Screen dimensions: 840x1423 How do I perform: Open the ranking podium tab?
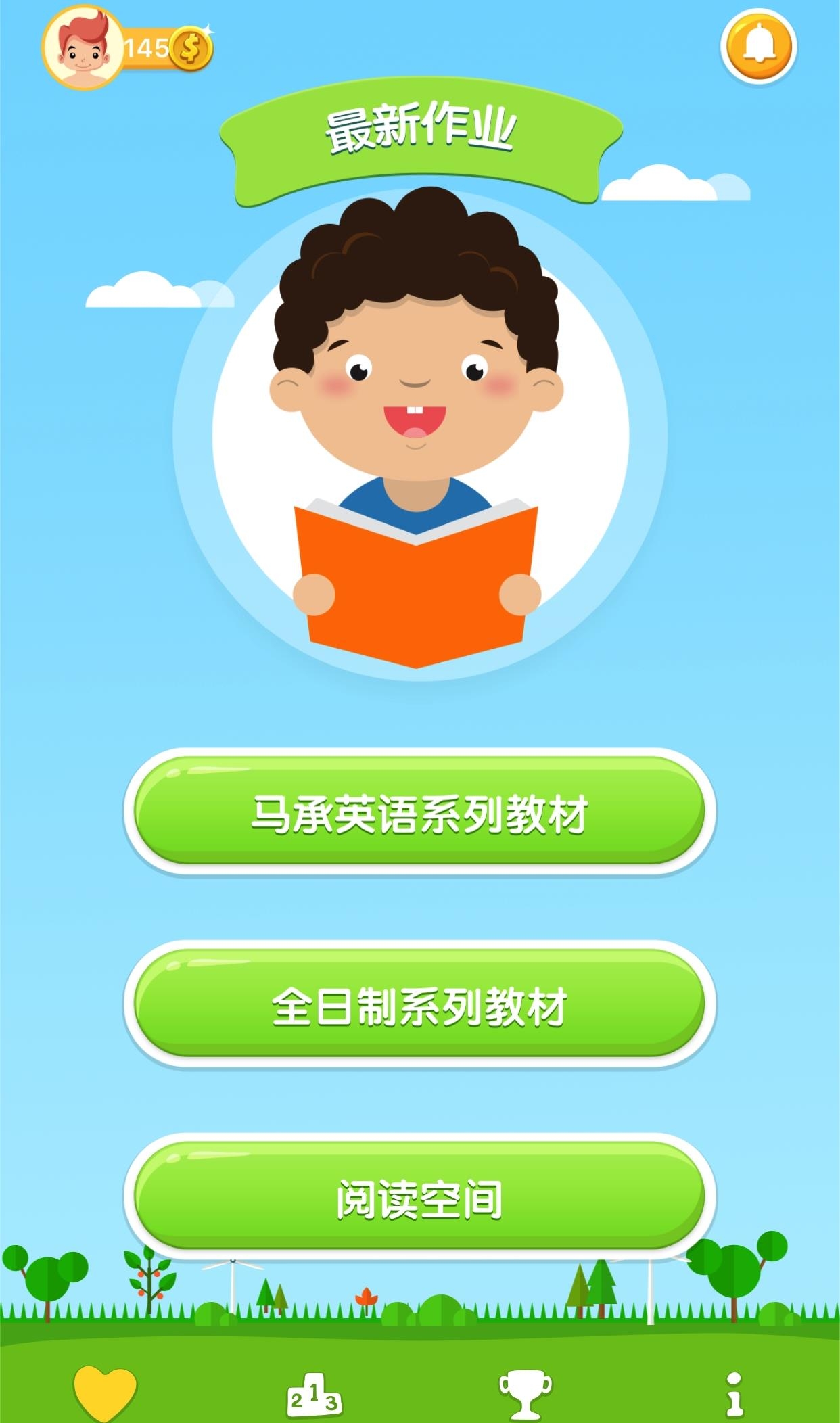(x=314, y=1395)
